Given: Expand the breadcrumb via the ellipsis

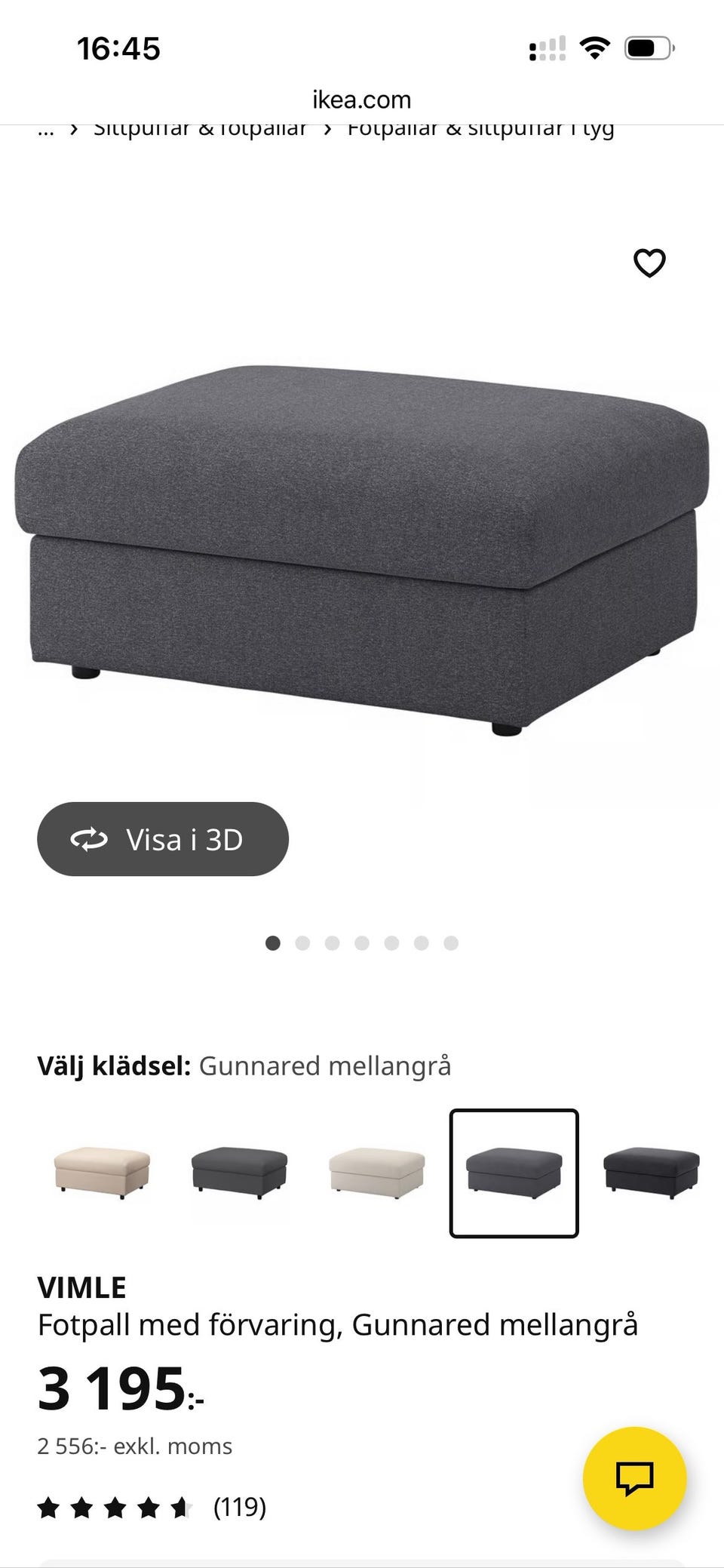Looking at the screenshot, I should click(x=46, y=130).
